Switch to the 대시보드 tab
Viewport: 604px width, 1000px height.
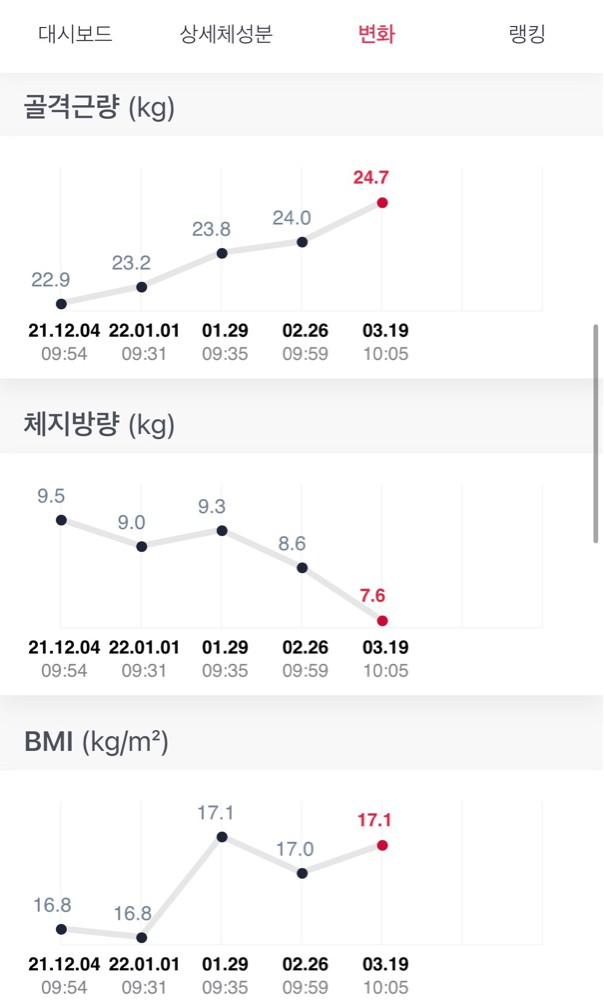click(75, 34)
